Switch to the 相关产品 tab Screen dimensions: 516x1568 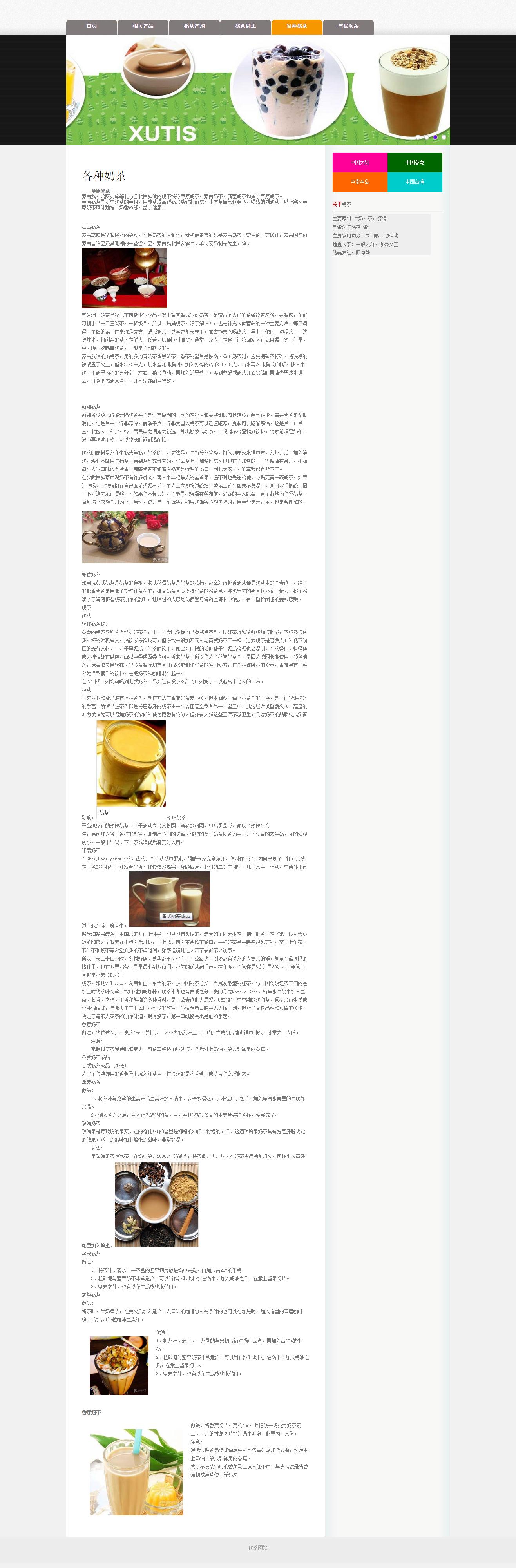pos(143,26)
